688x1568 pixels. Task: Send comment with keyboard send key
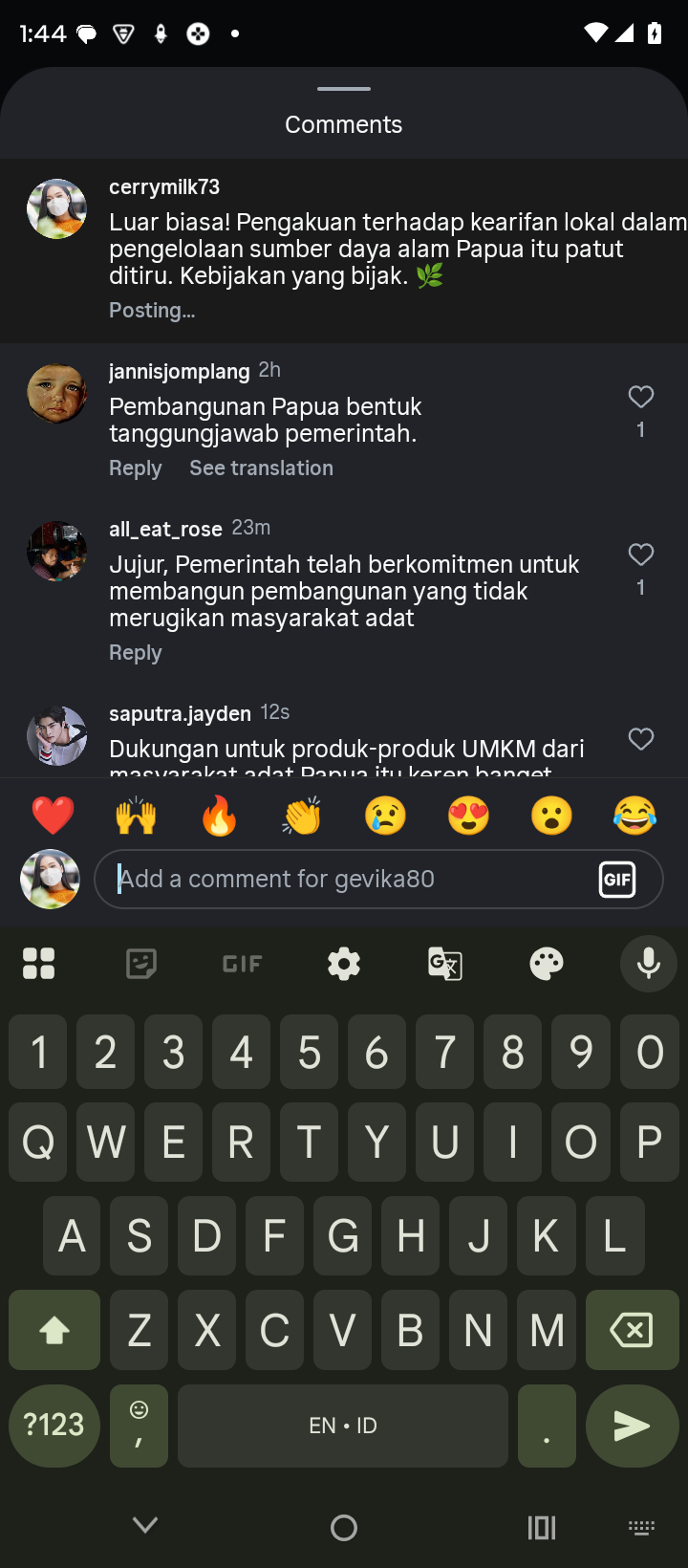coord(632,1426)
